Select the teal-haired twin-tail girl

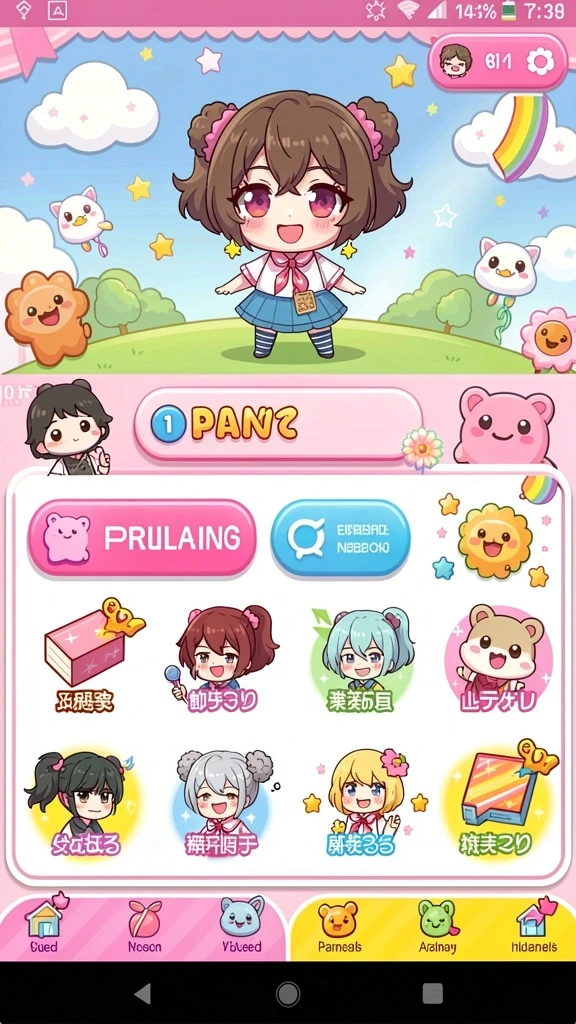361,658
